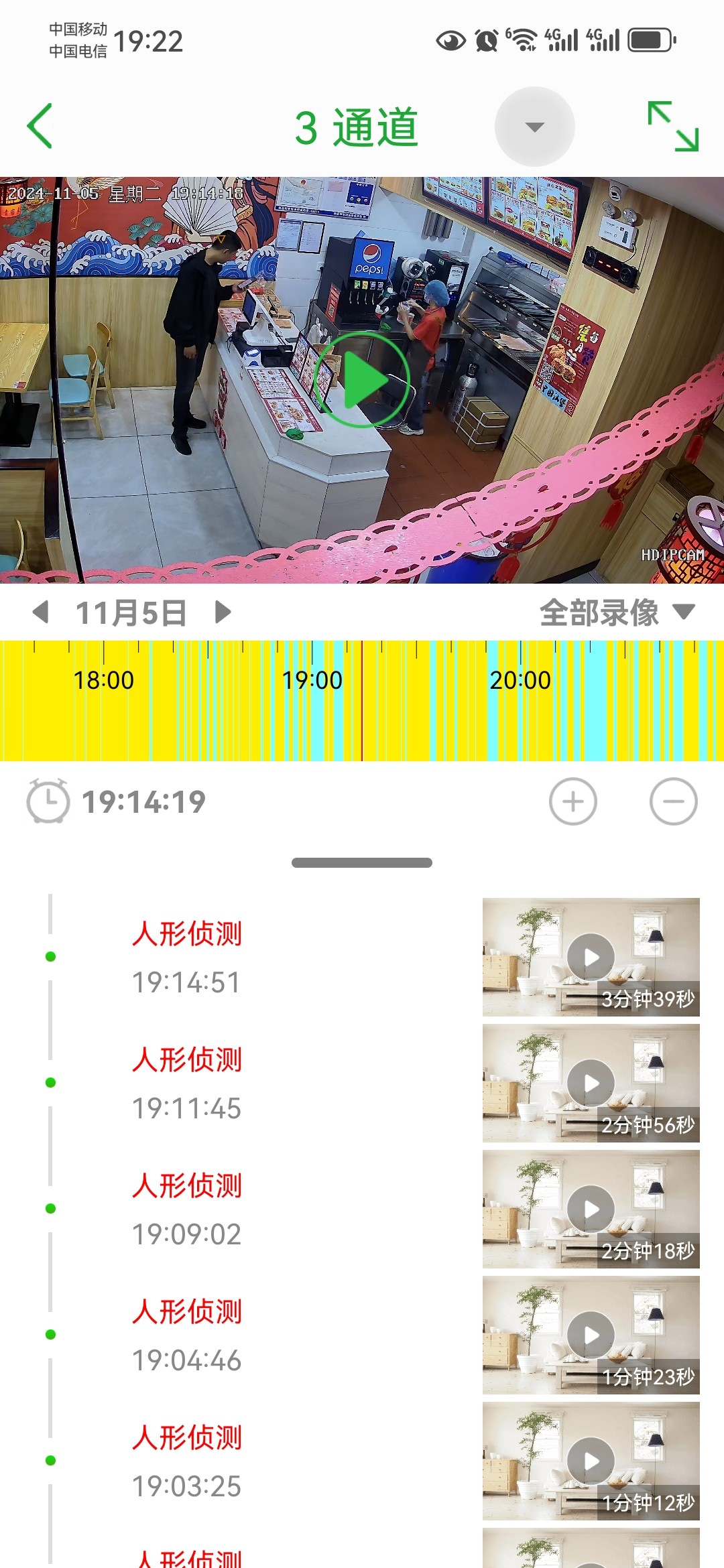Zoom in timeline with plus button
The image size is (724, 1568).
click(x=572, y=801)
